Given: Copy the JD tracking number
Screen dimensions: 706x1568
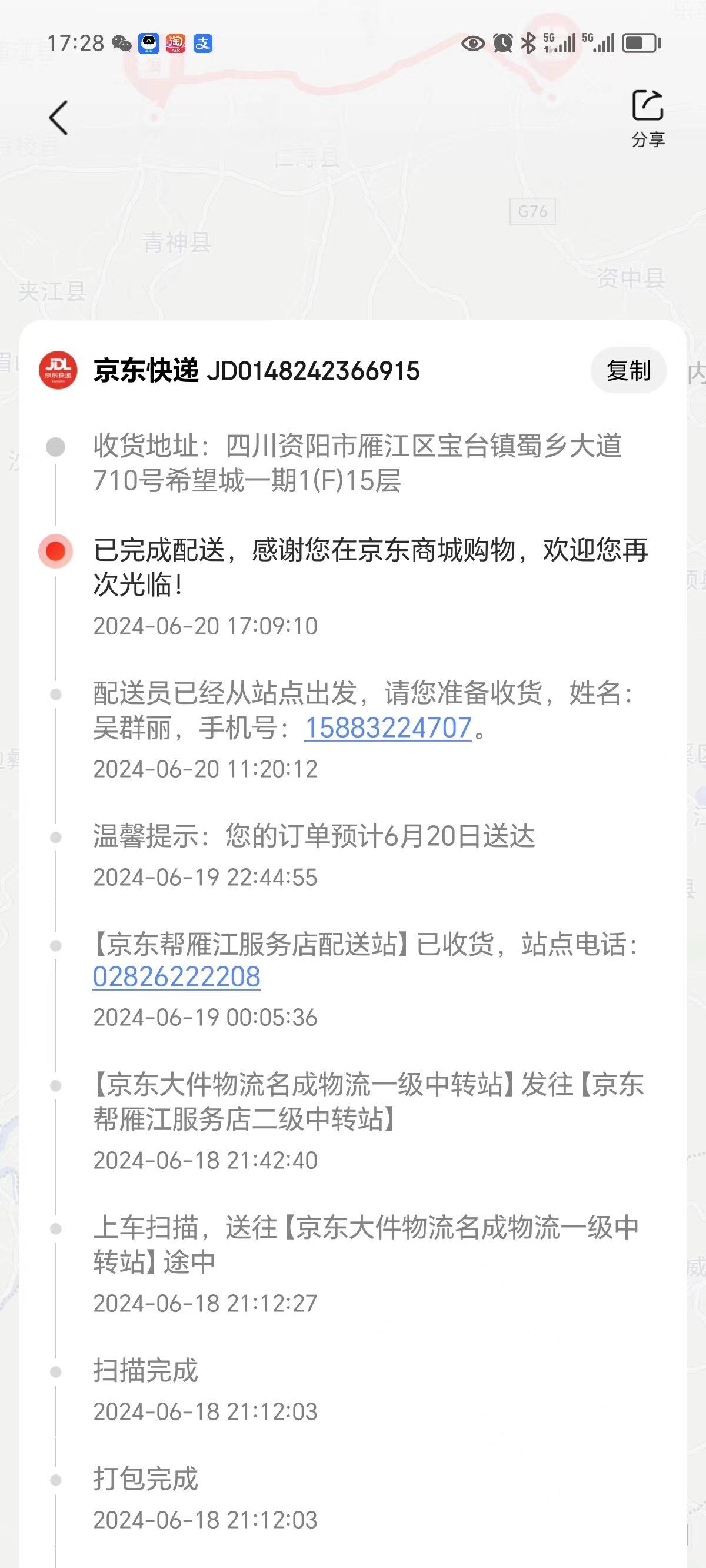Looking at the screenshot, I should tap(628, 370).
